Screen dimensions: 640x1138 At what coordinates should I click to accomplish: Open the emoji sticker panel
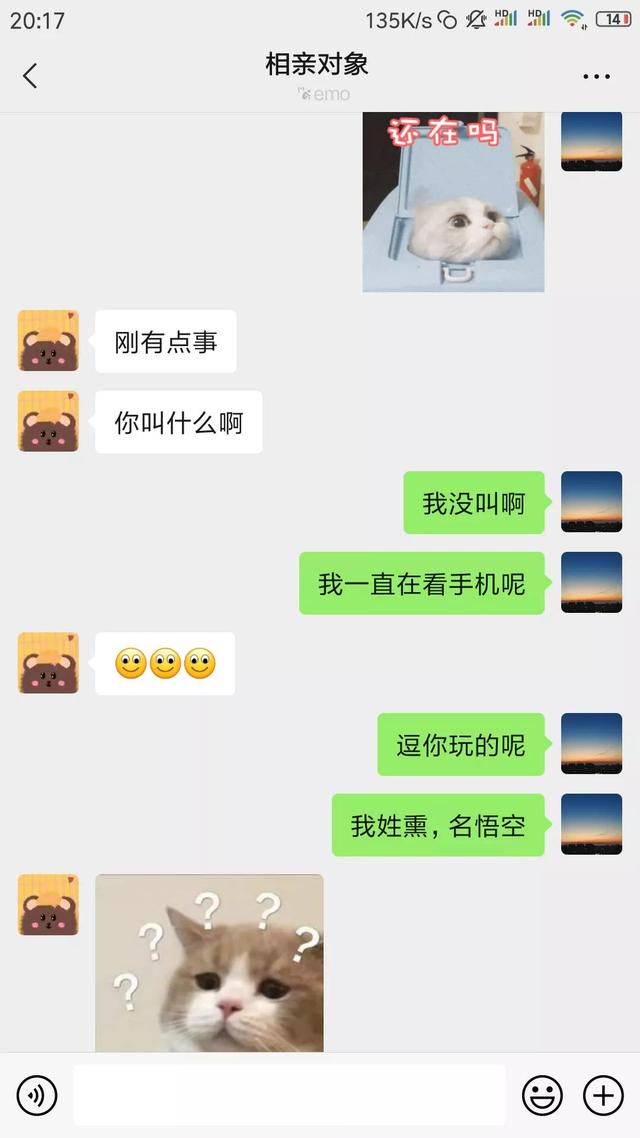(542, 1095)
